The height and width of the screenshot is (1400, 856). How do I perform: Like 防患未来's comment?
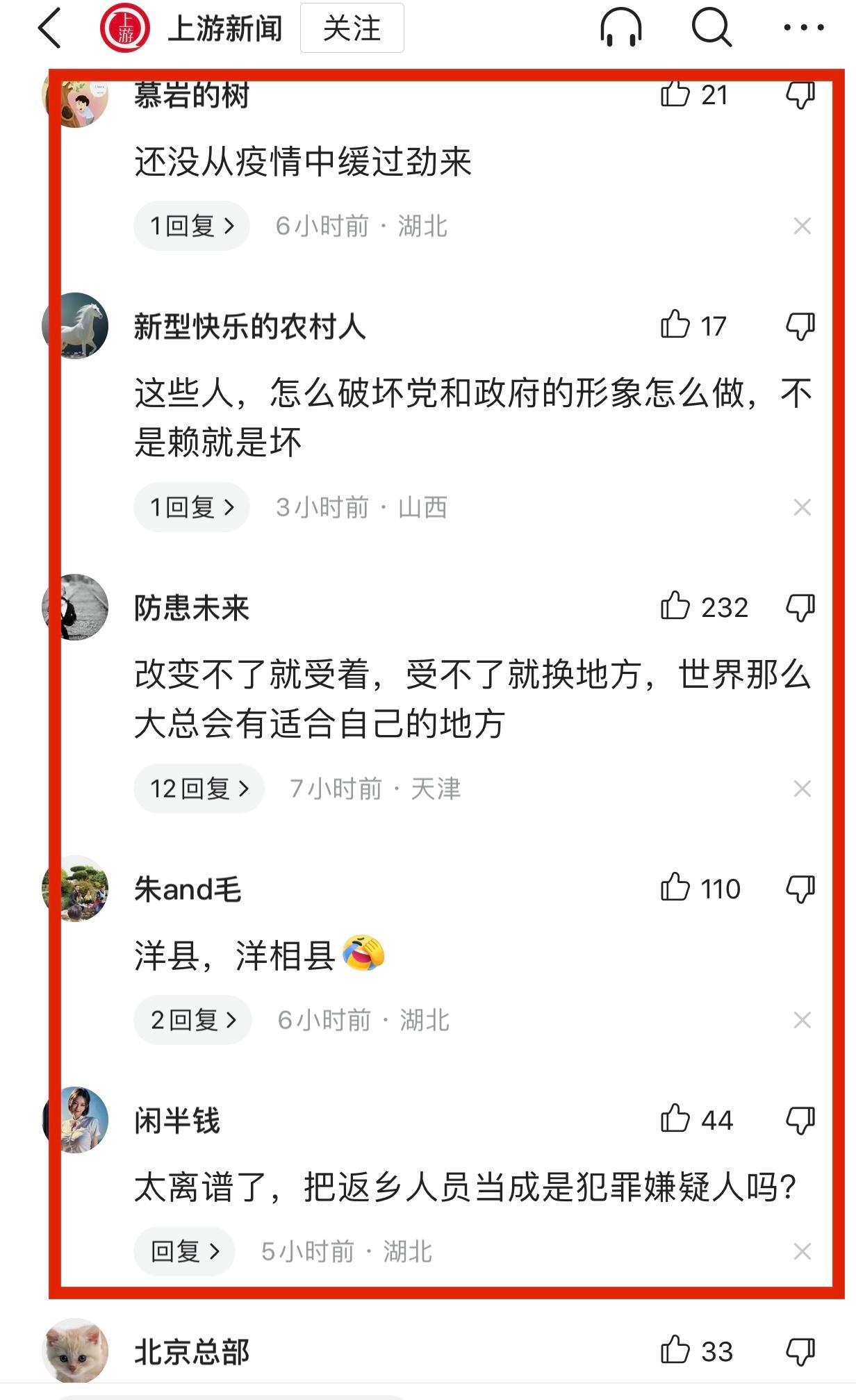(675, 607)
